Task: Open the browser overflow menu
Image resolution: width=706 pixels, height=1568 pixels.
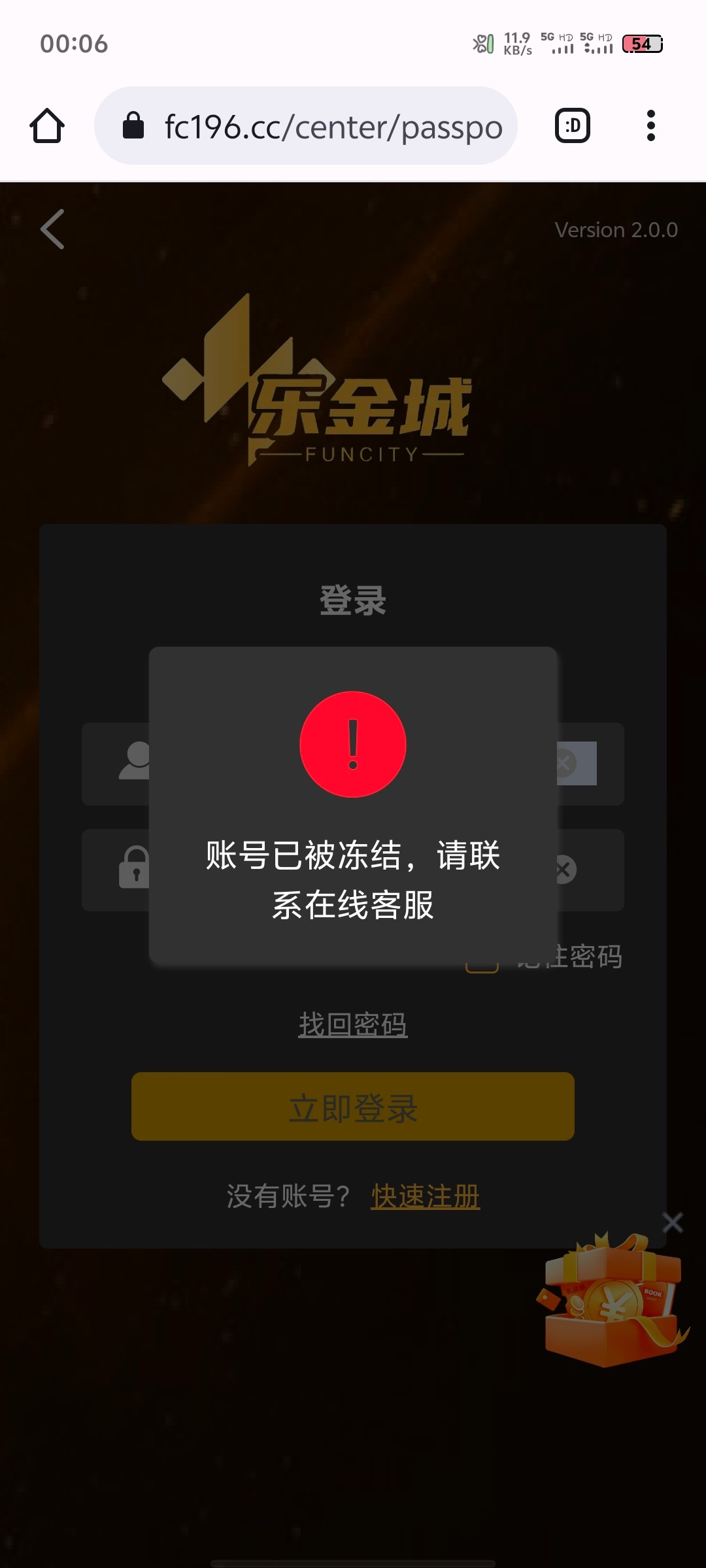Action: (x=650, y=125)
